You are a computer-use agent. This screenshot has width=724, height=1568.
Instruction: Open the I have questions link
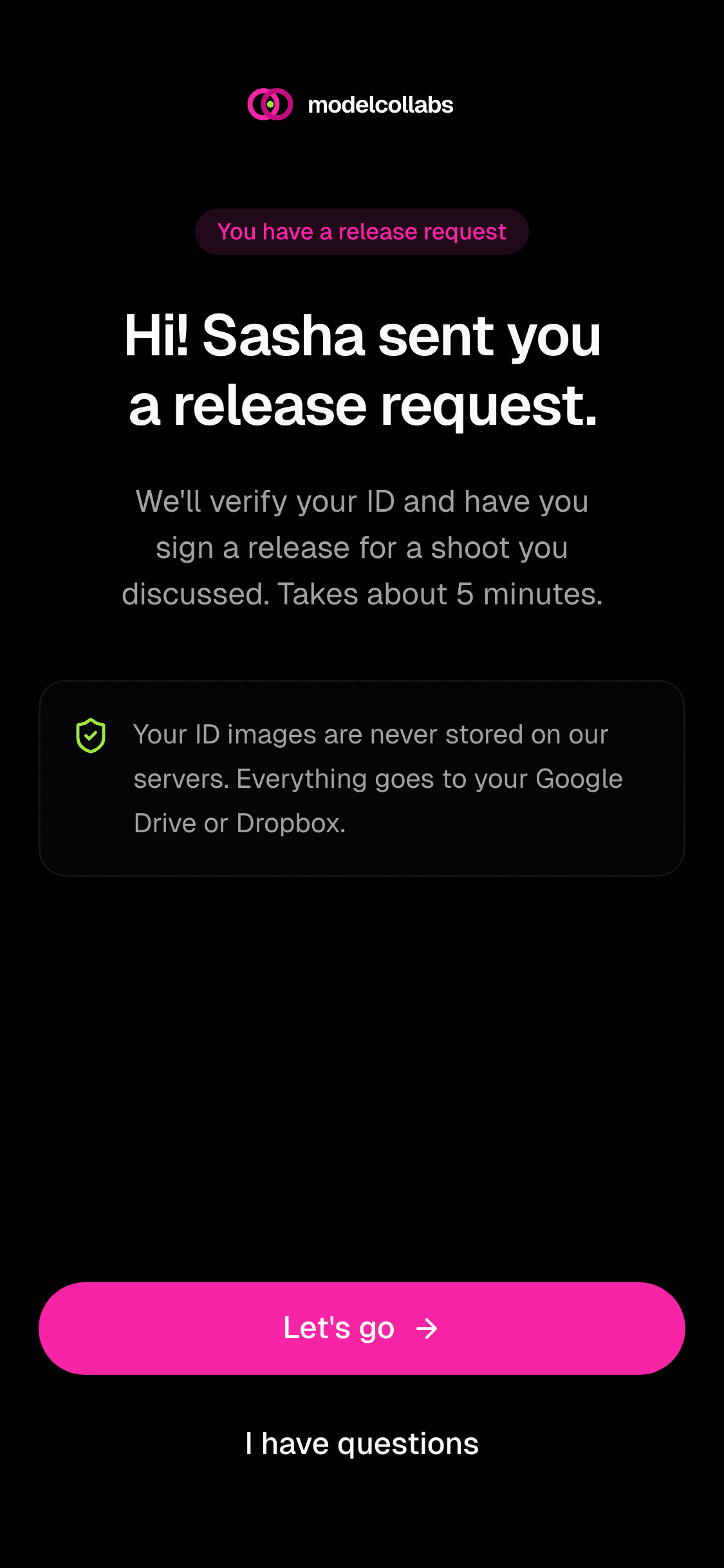362,1444
